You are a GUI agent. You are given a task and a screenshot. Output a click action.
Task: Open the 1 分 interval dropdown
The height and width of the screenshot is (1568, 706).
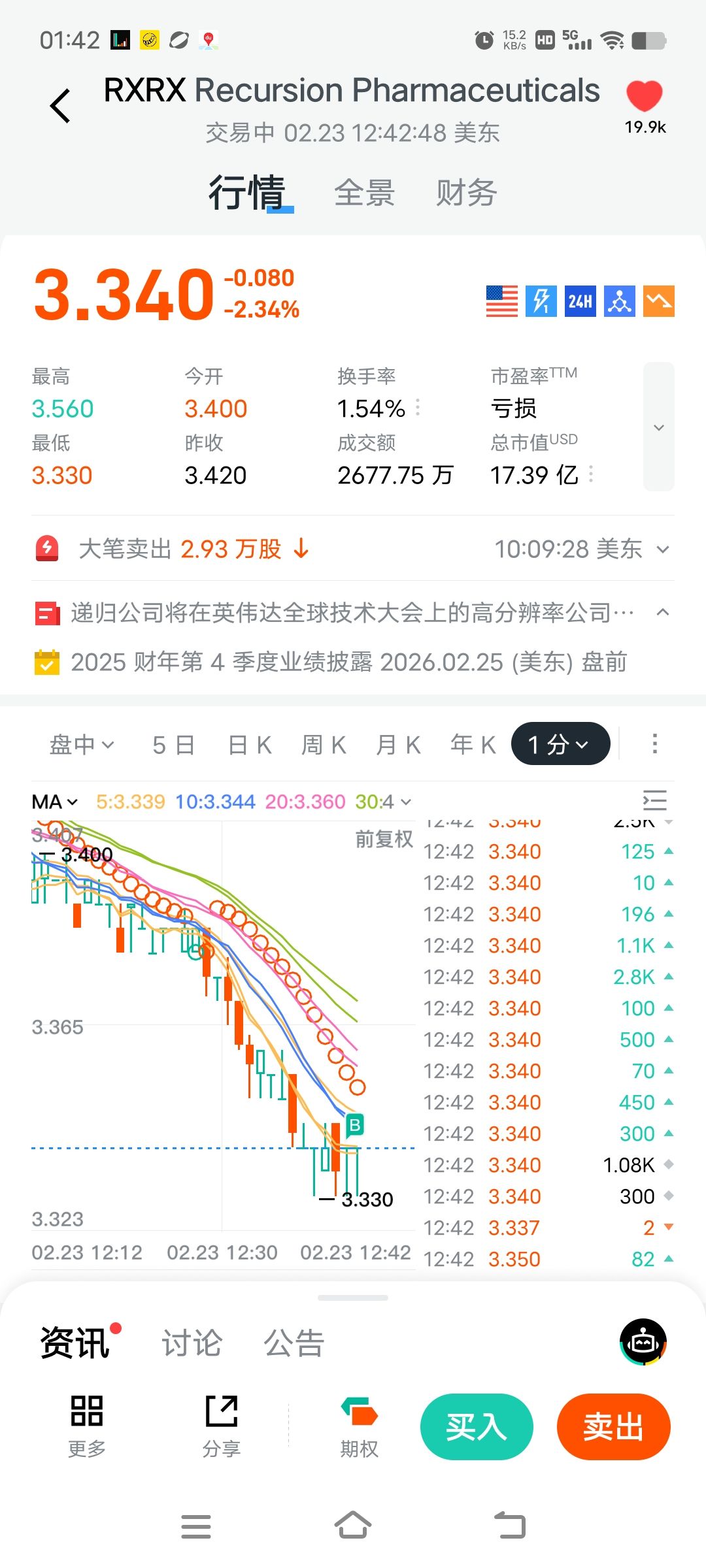point(560,744)
